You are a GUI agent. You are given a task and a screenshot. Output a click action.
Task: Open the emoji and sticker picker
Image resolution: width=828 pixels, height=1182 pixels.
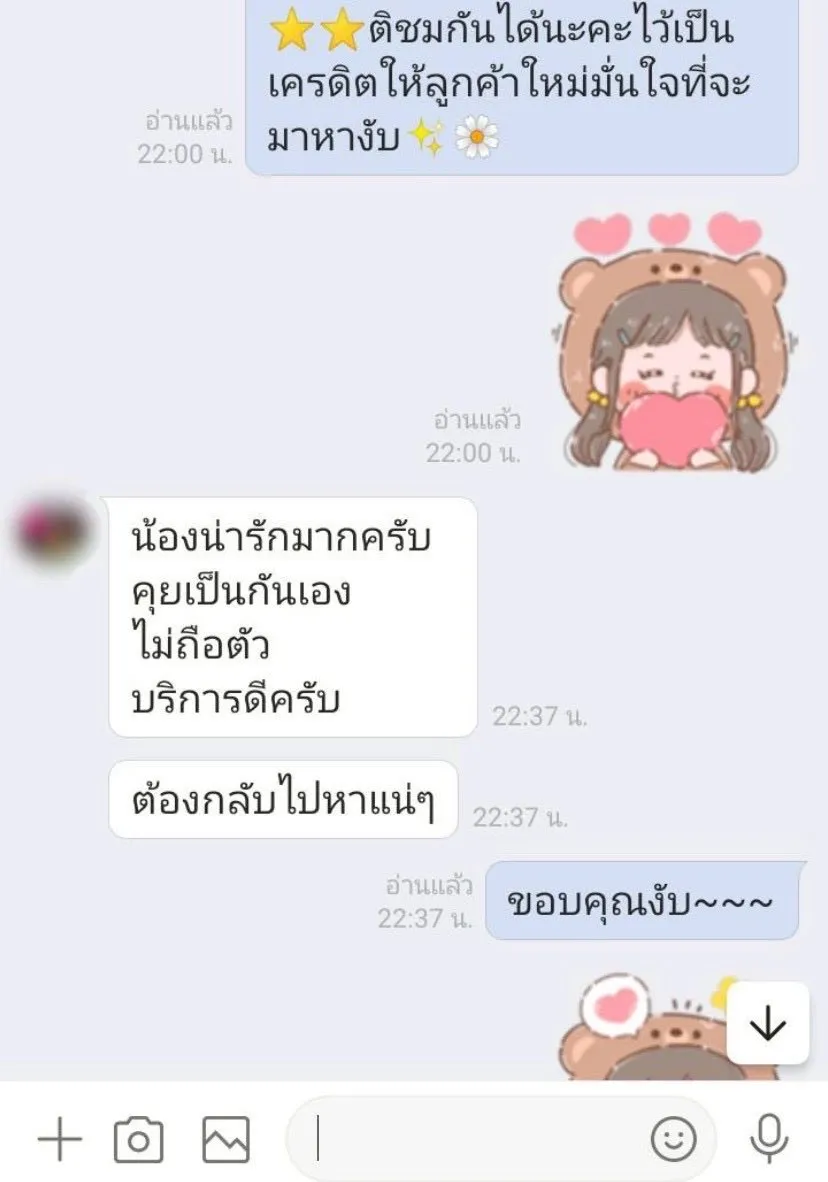coord(676,1136)
